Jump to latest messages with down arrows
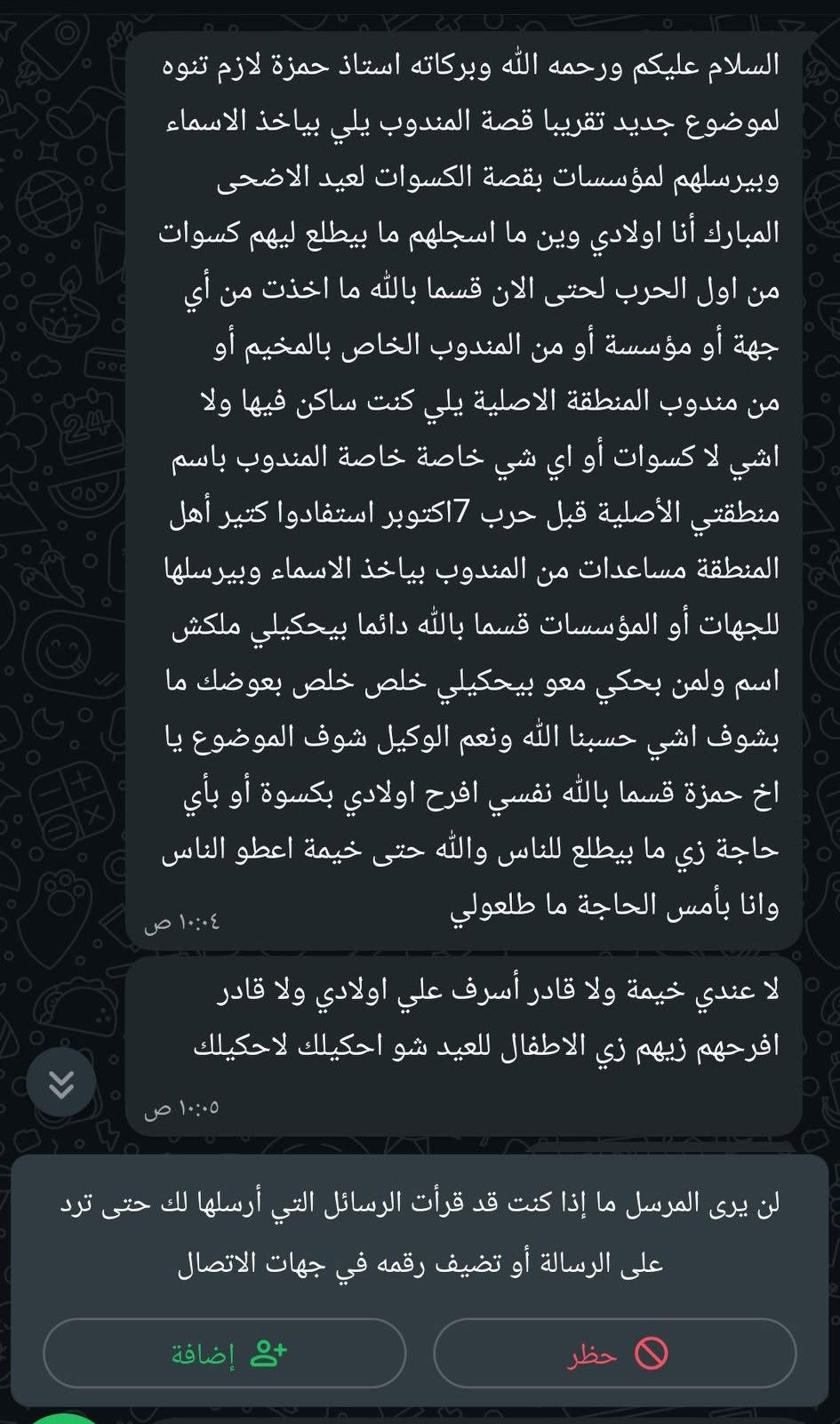Viewport: 840px width, 1424px height. click(60, 1083)
